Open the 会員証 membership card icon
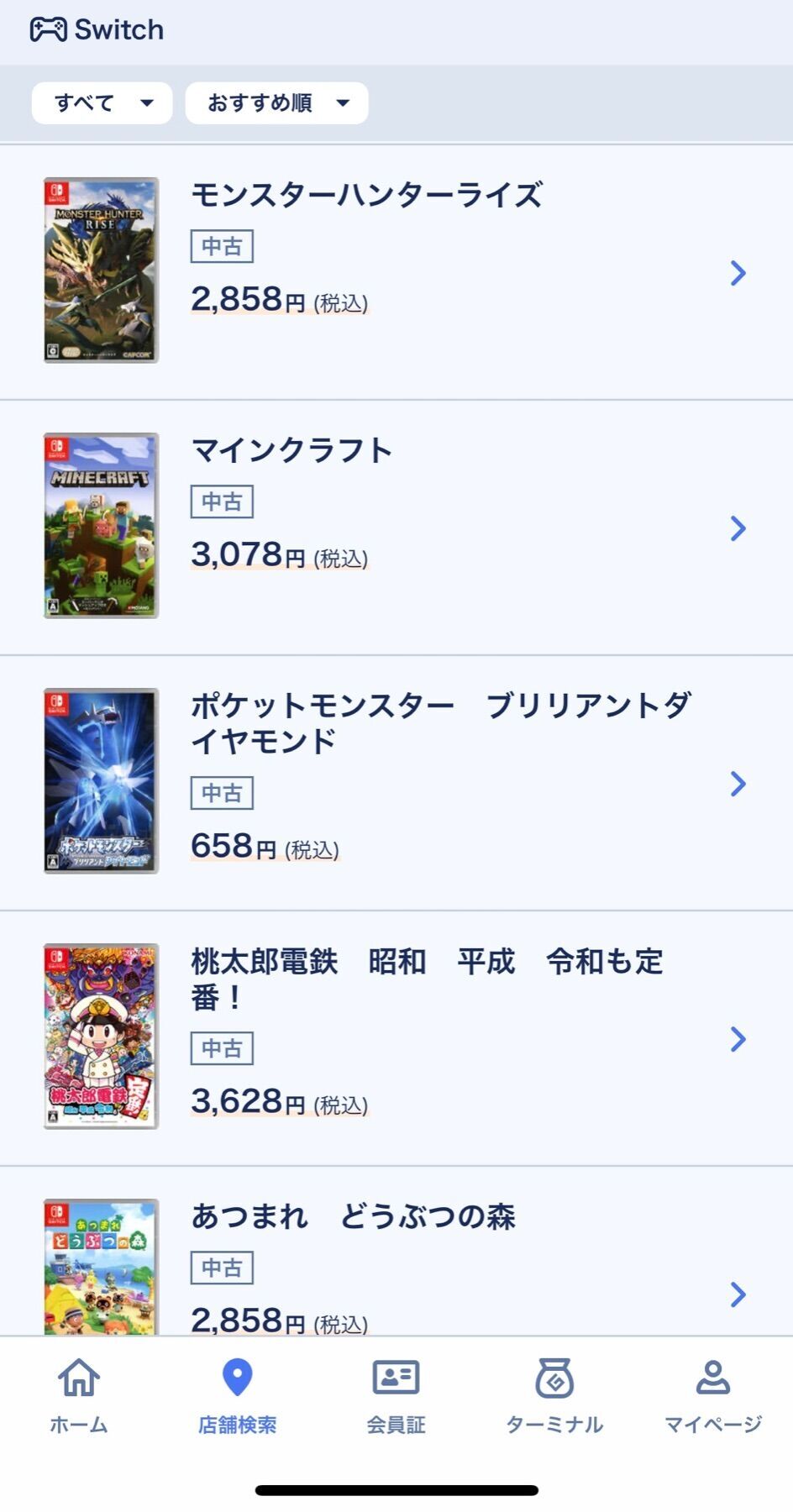The image size is (793, 1512). [x=396, y=1378]
